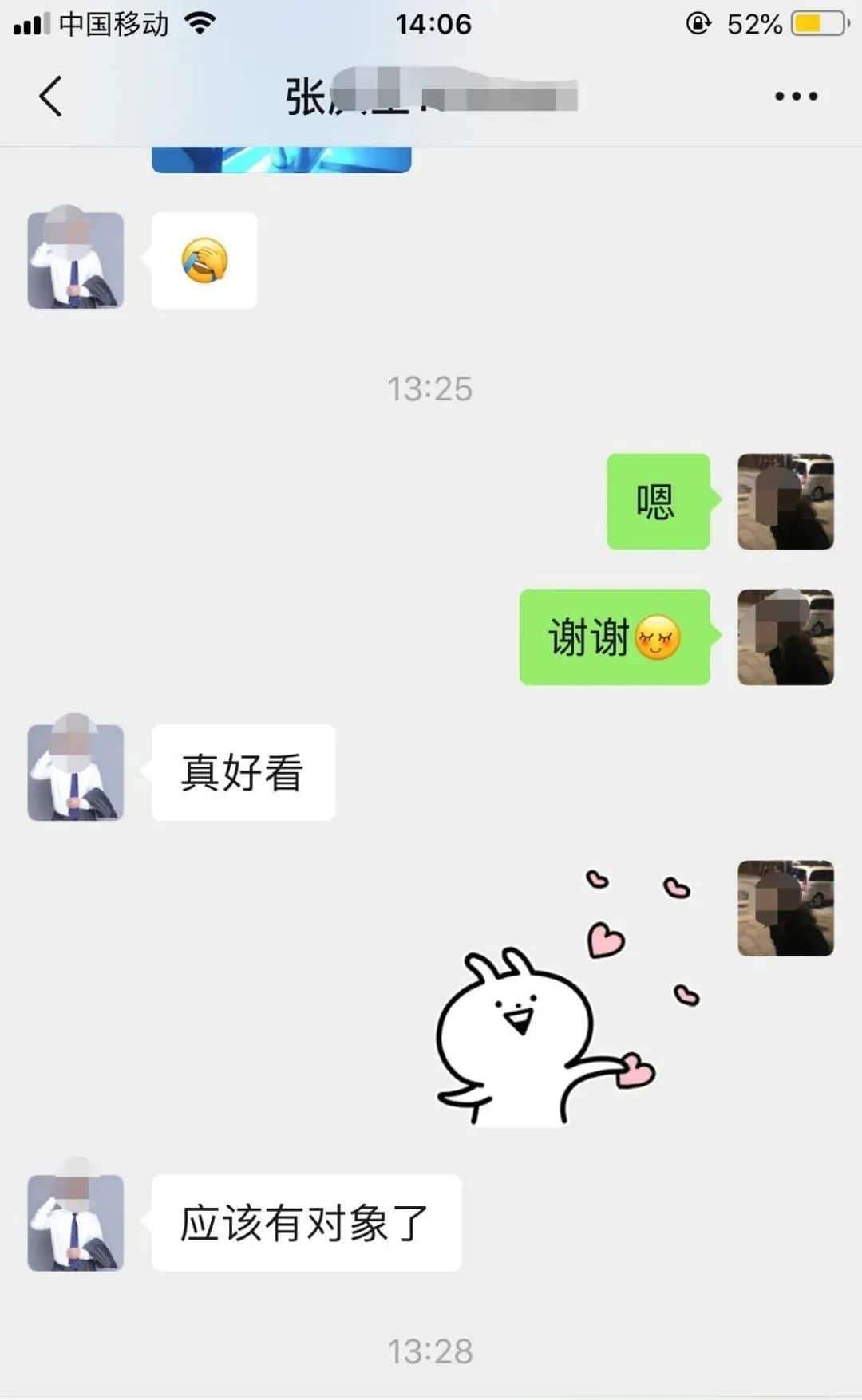Go back to the chat list
The height and width of the screenshot is (1400, 862).
[x=51, y=97]
